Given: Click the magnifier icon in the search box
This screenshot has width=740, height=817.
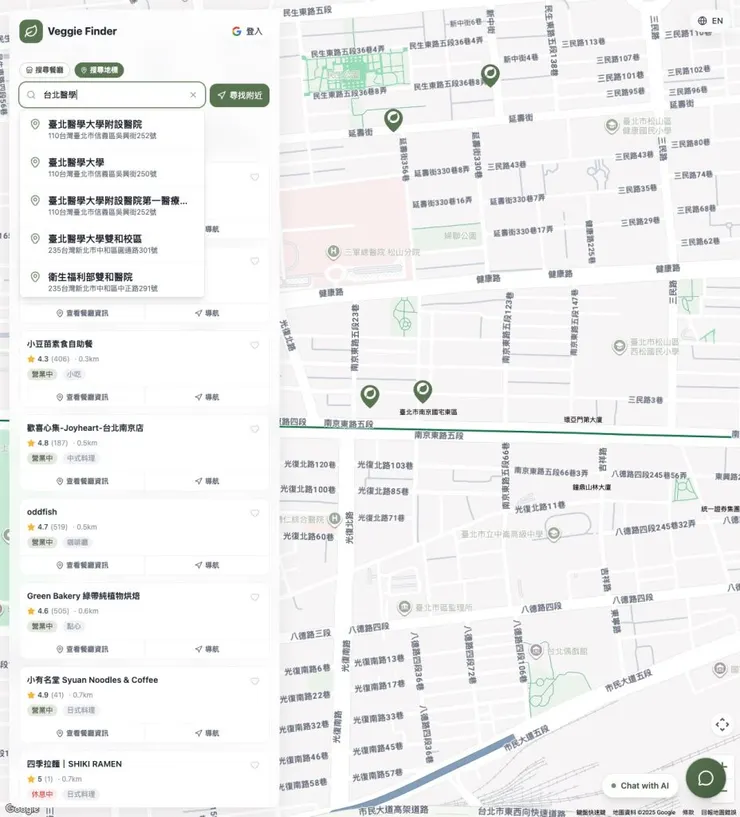Looking at the screenshot, I should (31, 95).
